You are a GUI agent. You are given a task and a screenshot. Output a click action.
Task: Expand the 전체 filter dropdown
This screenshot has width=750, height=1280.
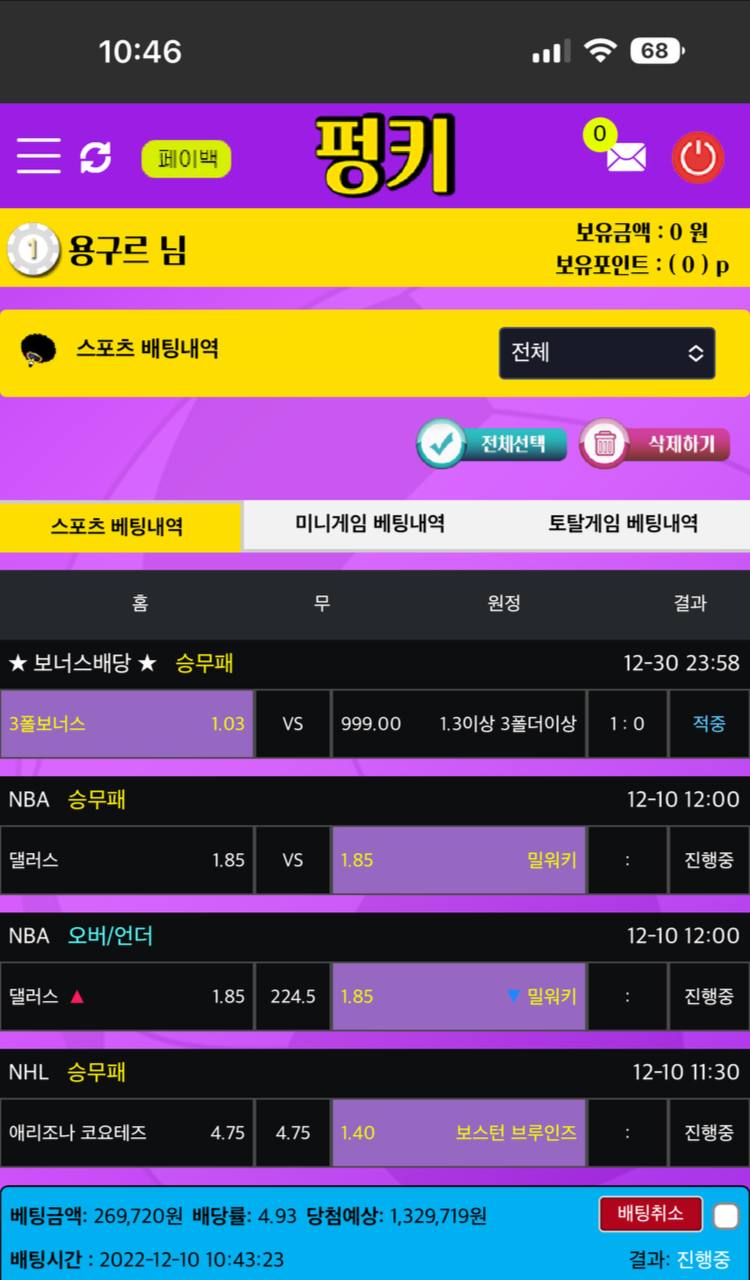click(x=606, y=353)
